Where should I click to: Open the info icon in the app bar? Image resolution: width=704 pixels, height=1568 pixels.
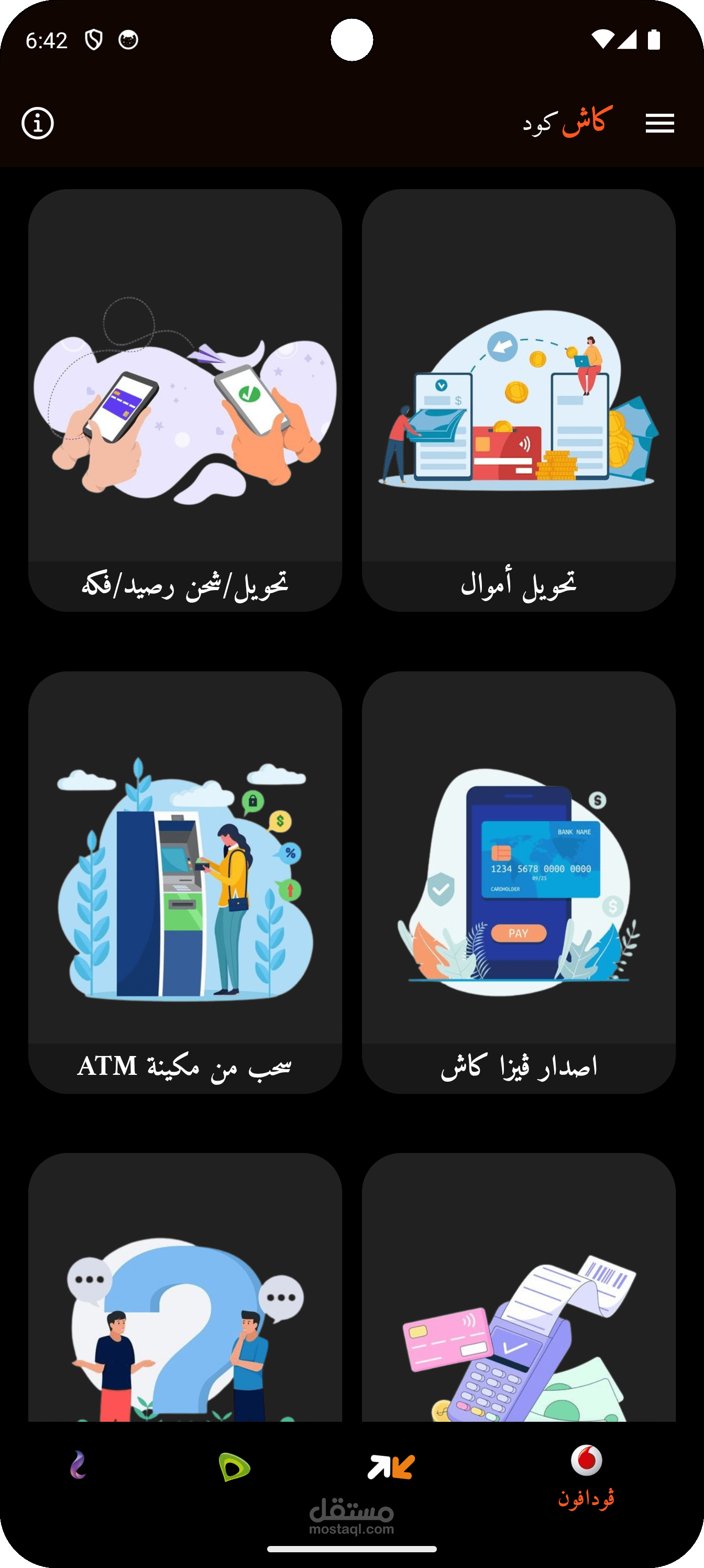click(38, 124)
